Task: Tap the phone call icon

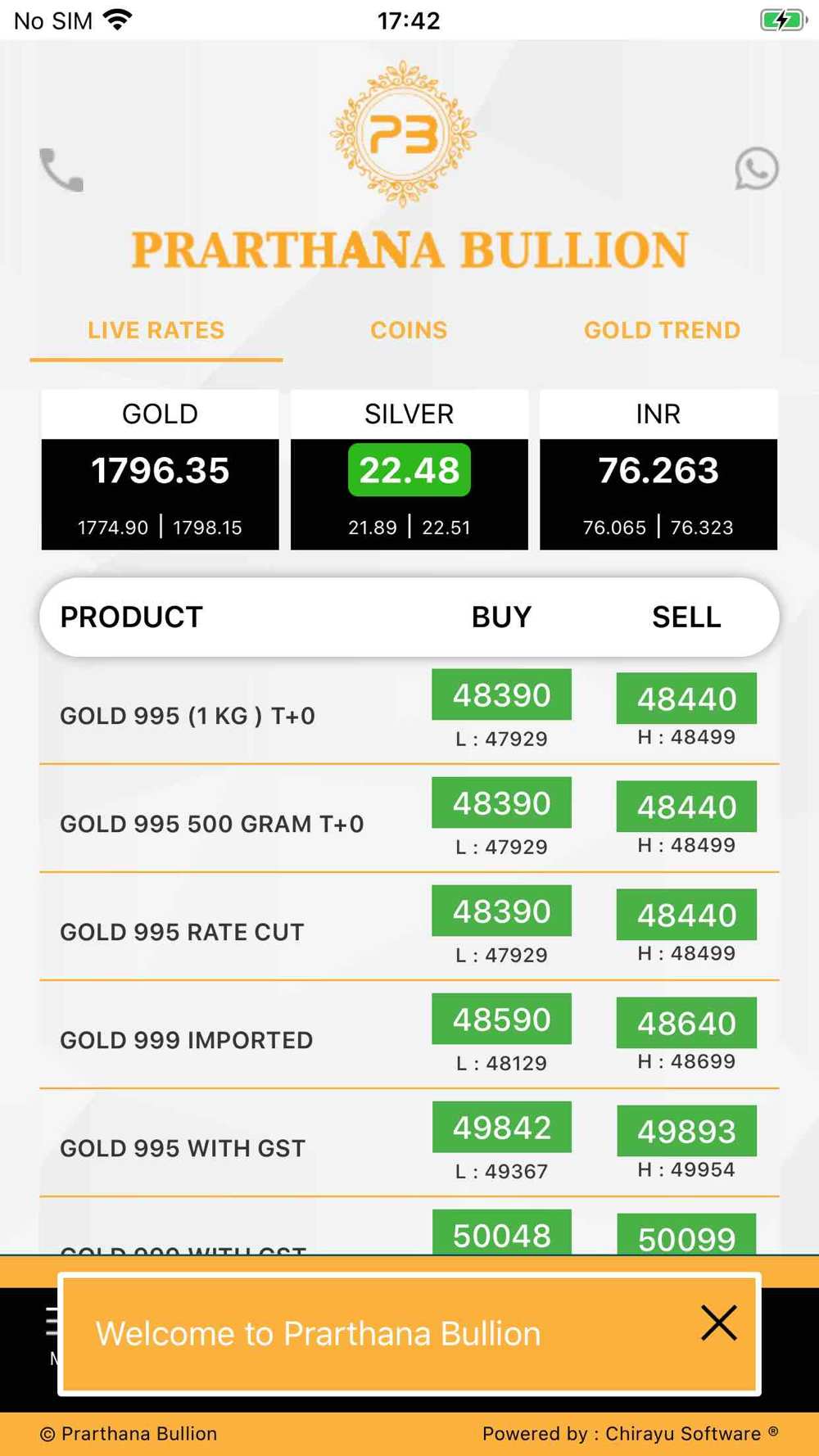Action: point(61,170)
